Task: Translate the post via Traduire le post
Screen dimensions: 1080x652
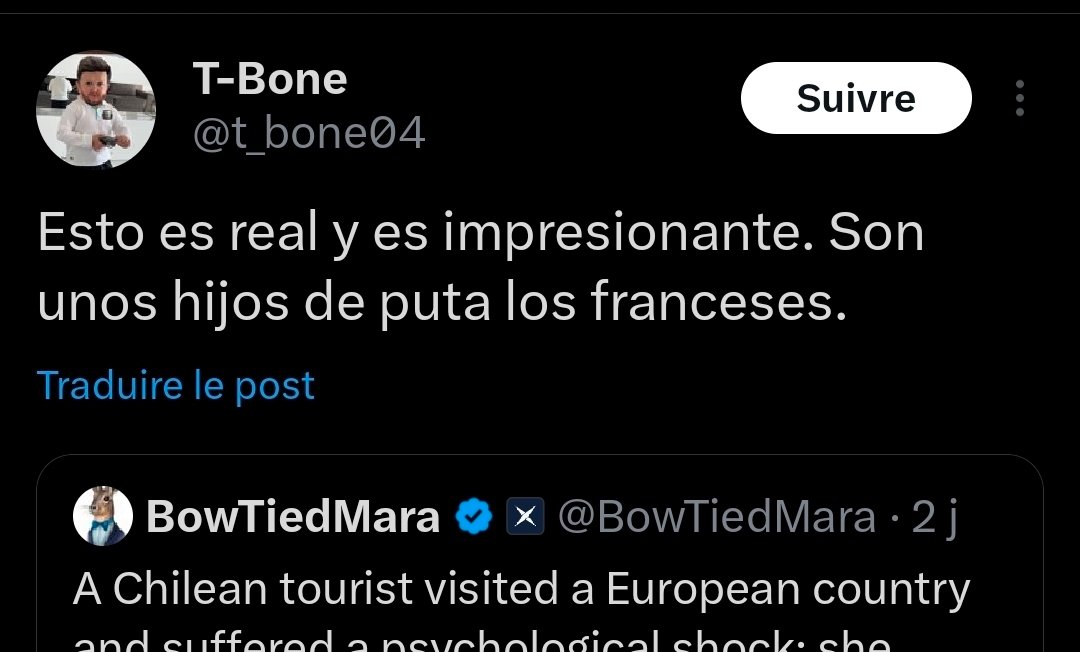Action: pyautogui.click(x=176, y=386)
